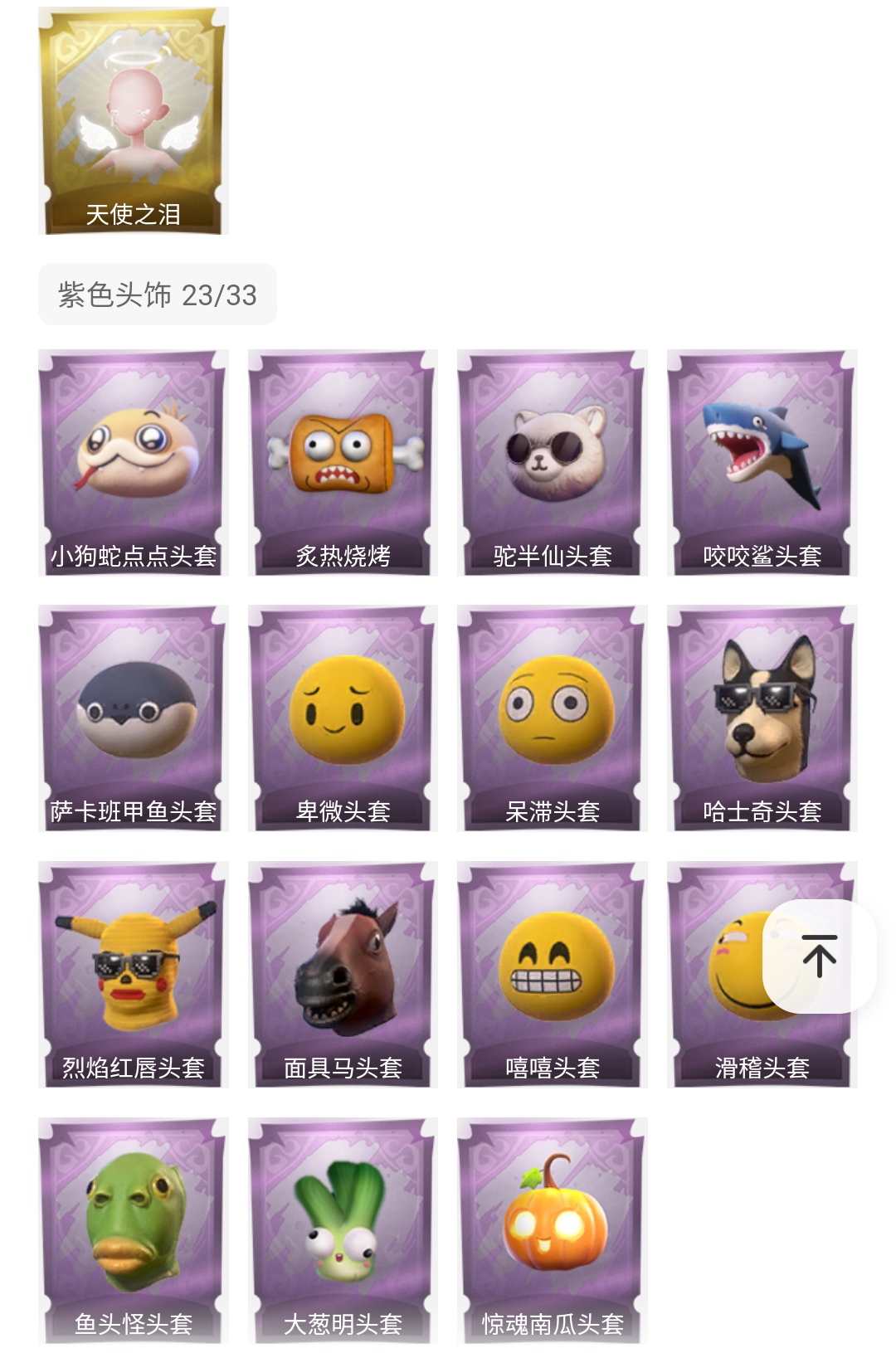Tap the back-to-top arrow button
The height and width of the screenshot is (1353, 896).
click(819, 956)
